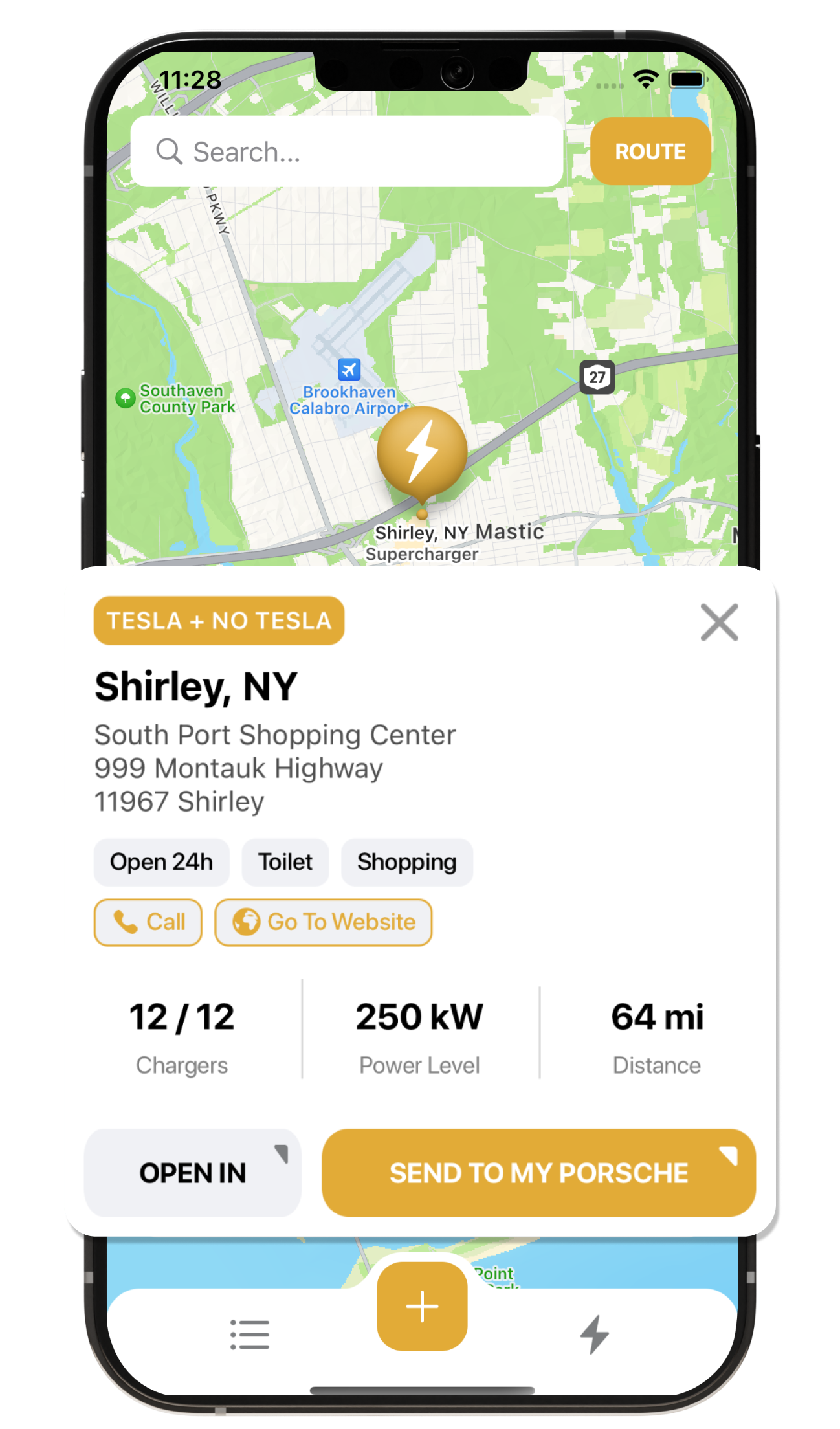Switch to the list view tab
This screenshot has height=1429, width=840.
click(250, 1335)
